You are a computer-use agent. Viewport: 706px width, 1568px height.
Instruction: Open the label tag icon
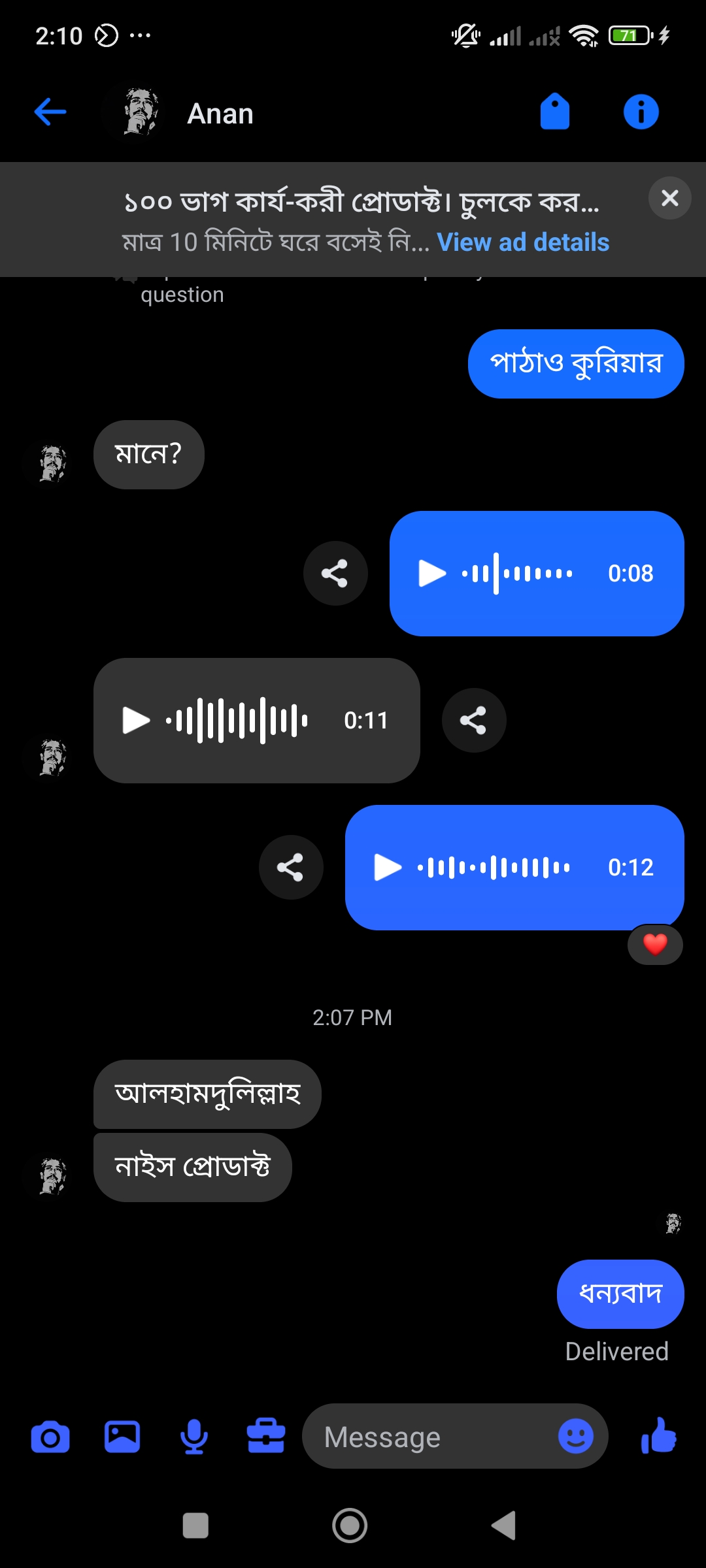[x=554, y=112]
